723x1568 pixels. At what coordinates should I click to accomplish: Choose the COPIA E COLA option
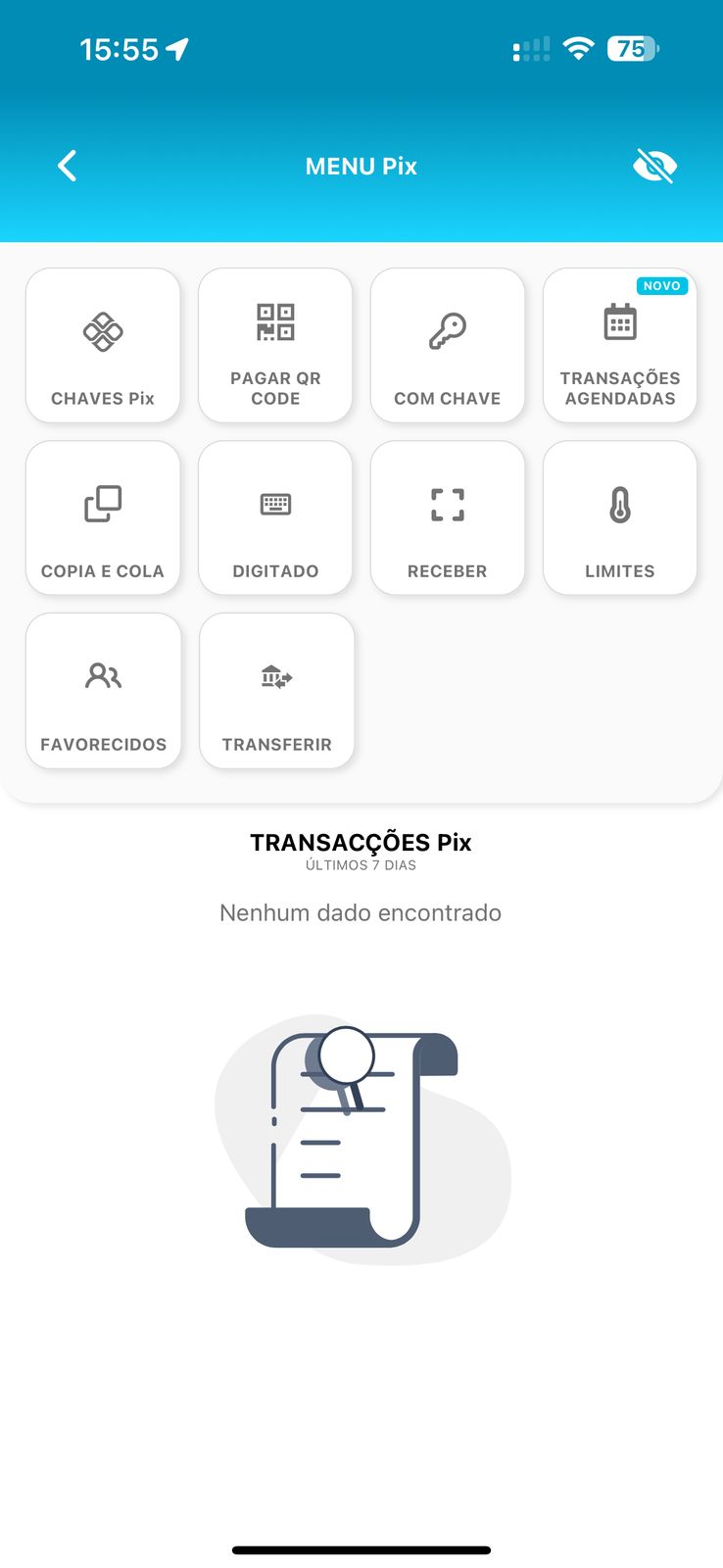click(103, 517)
